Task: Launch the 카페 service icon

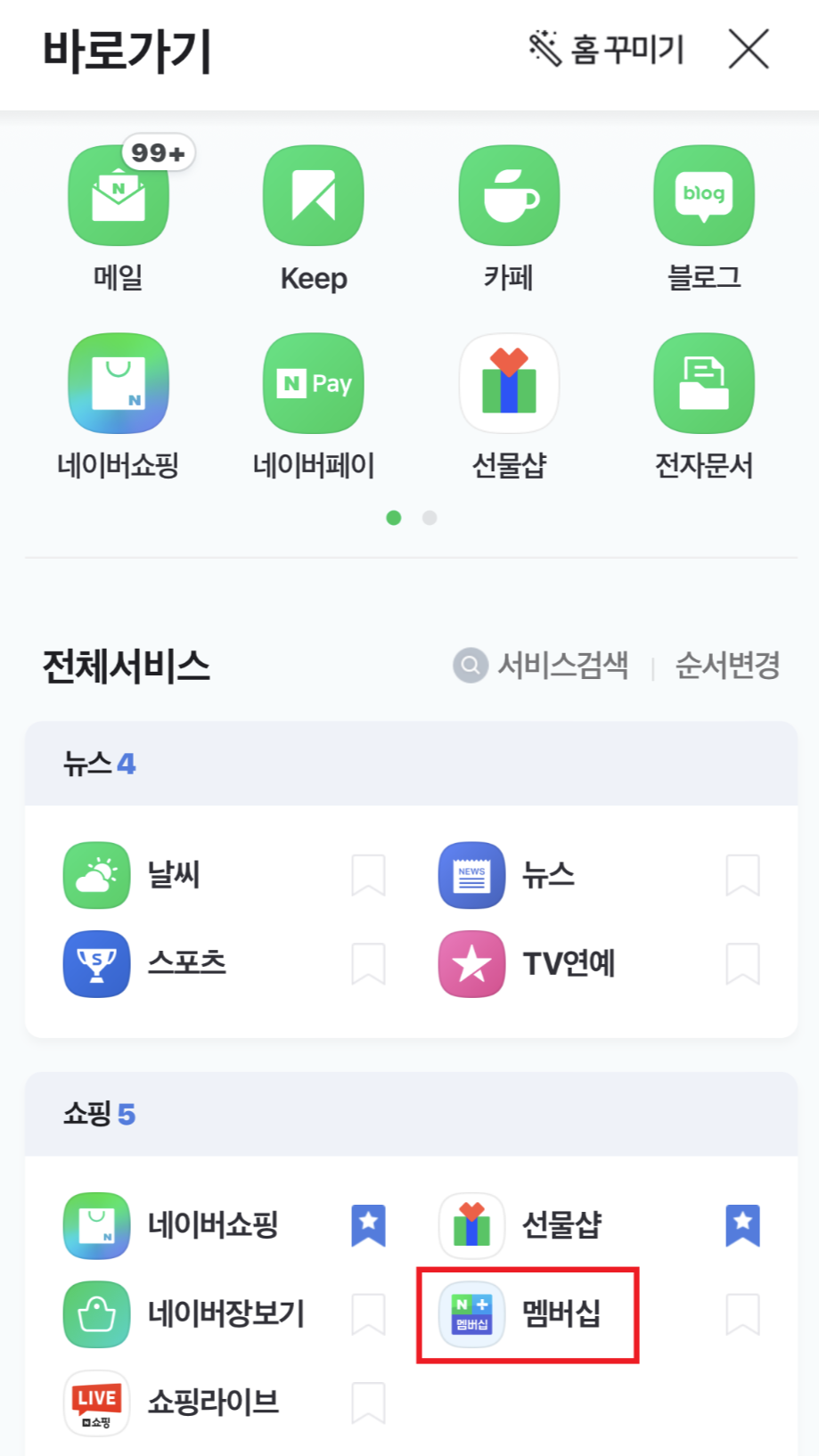Action: [508, 196]
